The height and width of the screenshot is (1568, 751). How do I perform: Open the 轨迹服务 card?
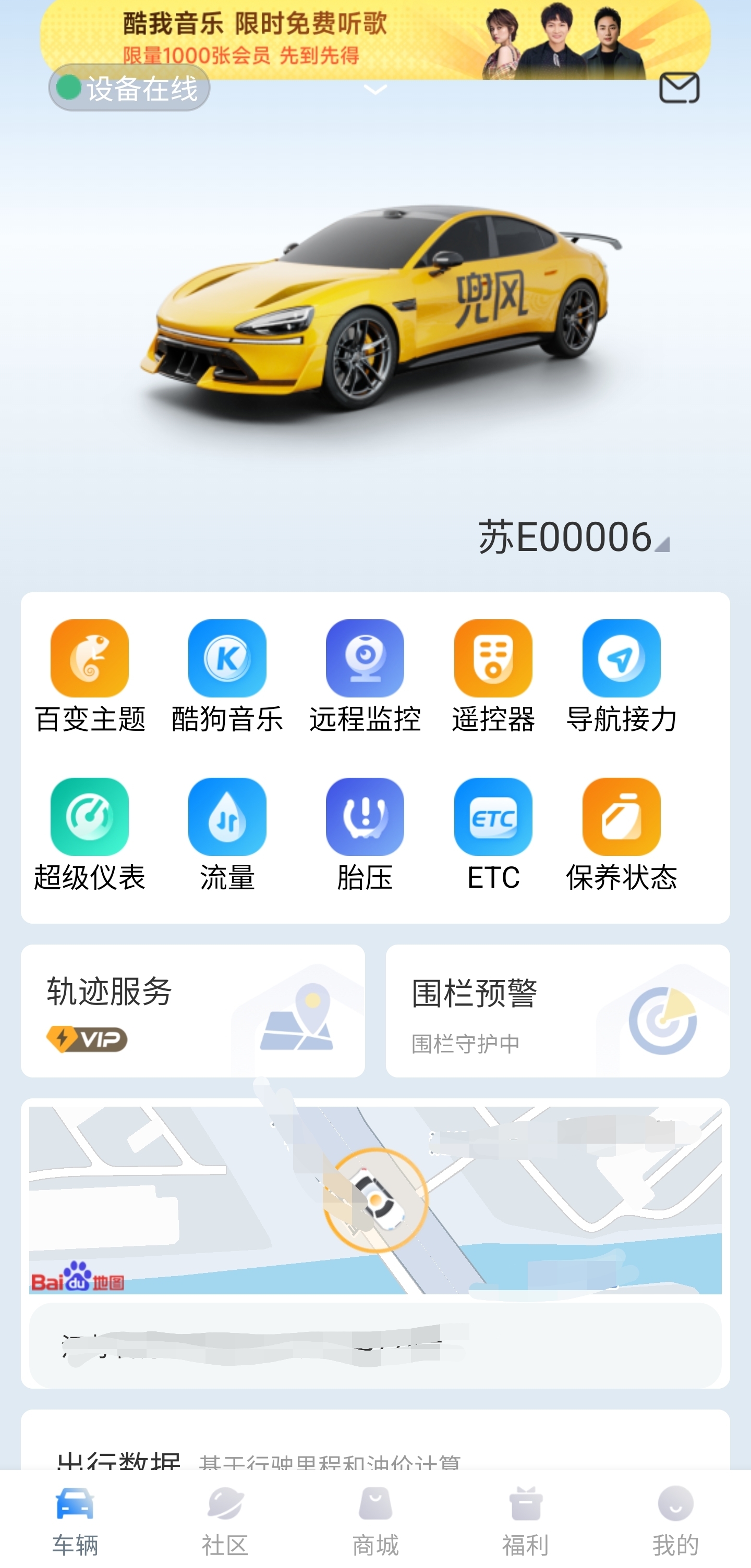[192, 1010]
